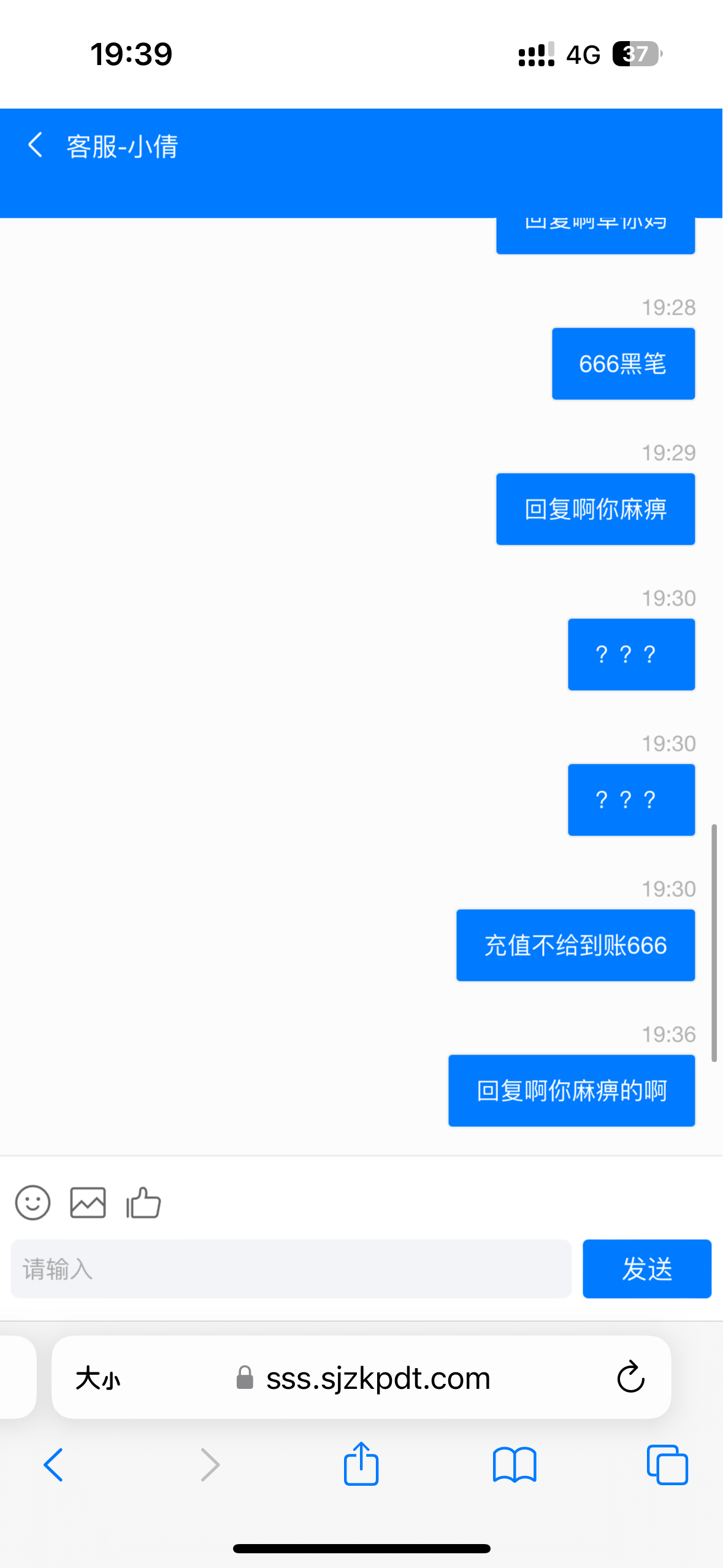723x1568 pixels.
Task: Send the message with 发送
Action: [x=646, y=1269]
